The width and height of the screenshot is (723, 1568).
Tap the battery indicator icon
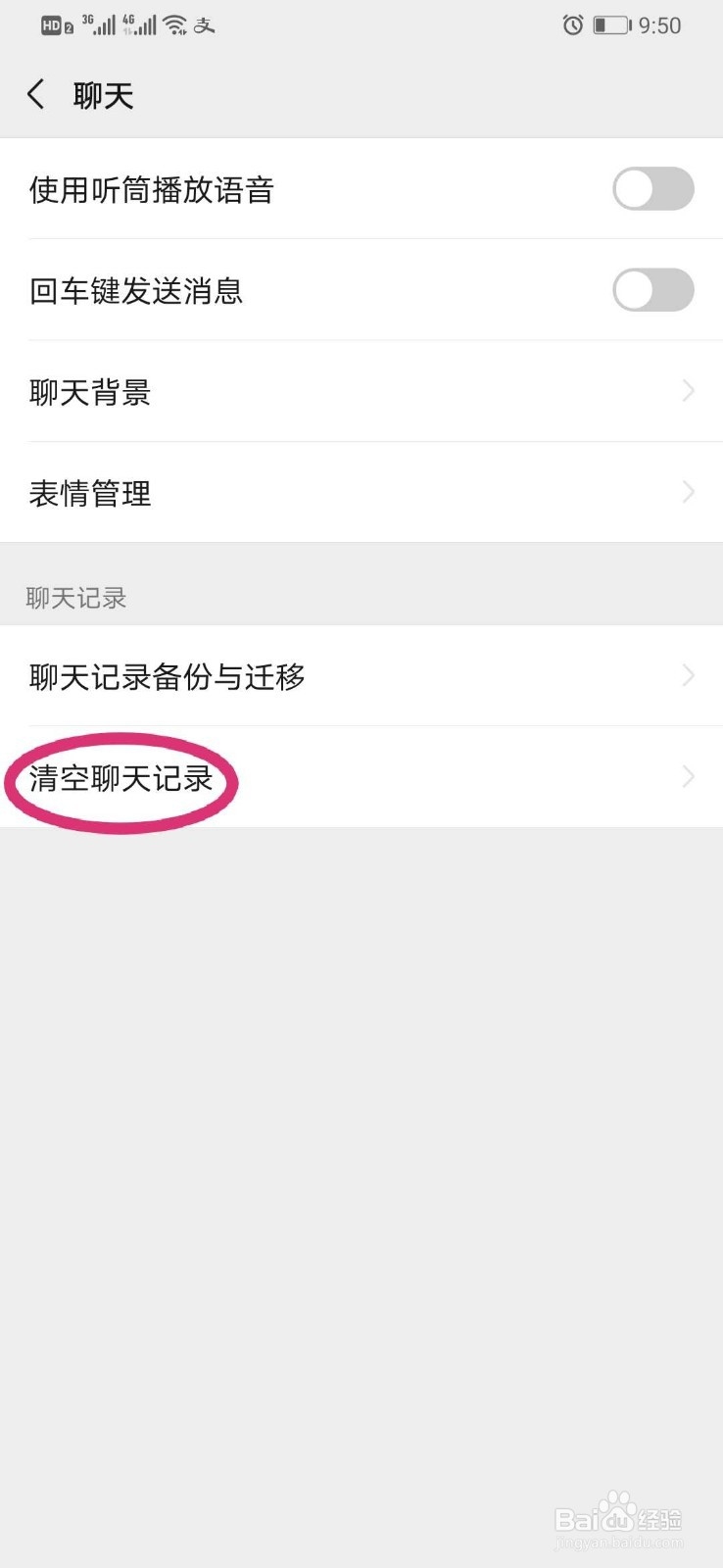(x=609, y=25)
